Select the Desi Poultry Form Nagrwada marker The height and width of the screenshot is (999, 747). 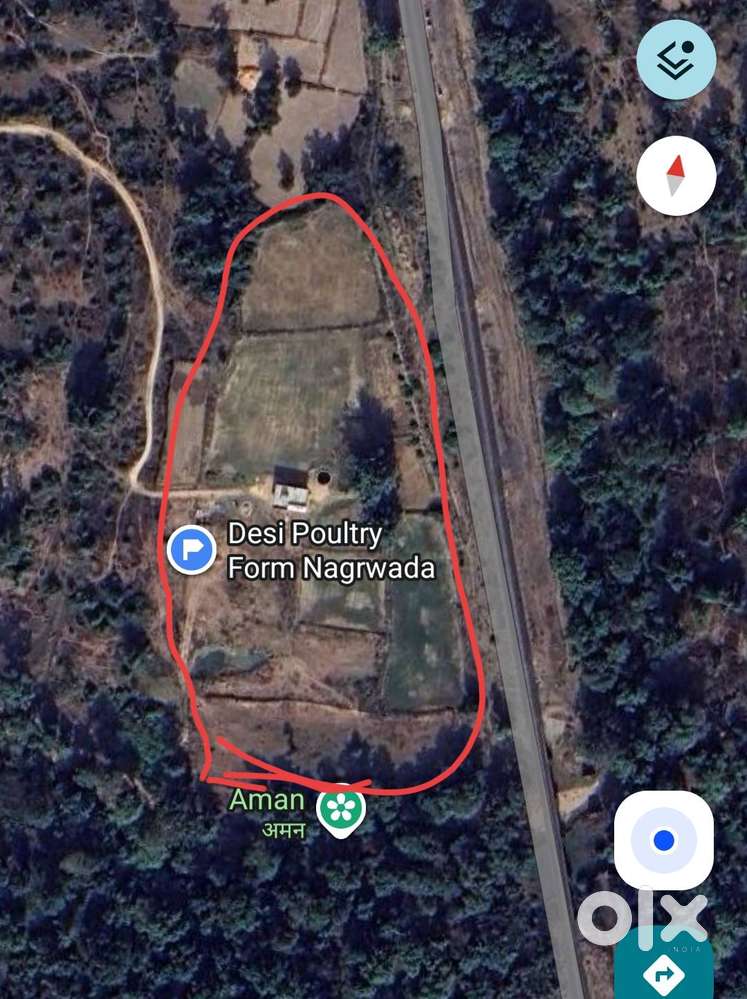click(191, 550)
